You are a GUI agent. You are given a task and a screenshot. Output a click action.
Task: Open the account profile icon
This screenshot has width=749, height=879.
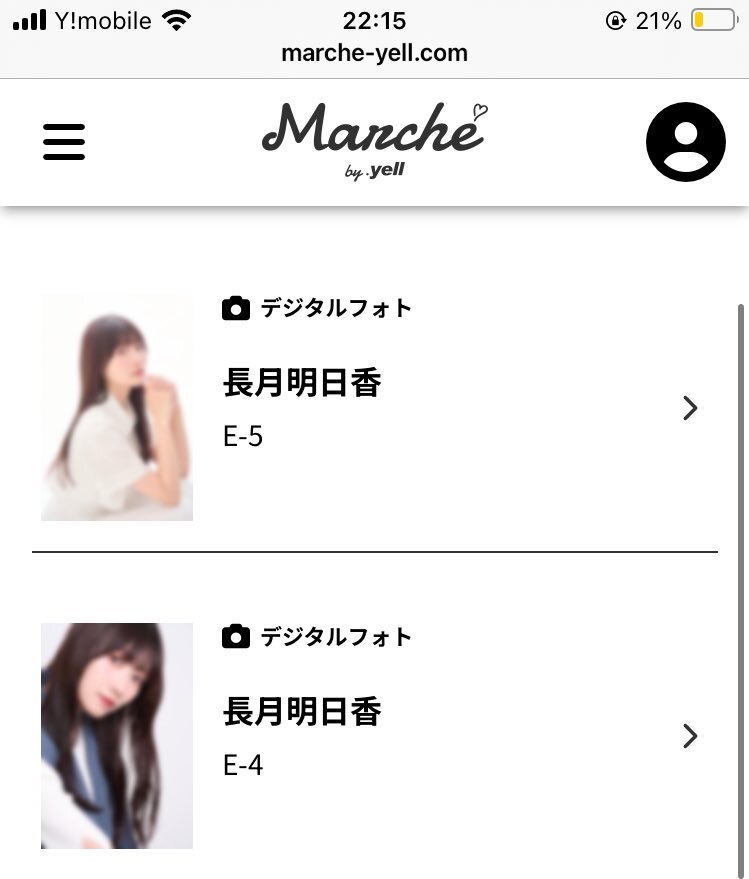(685, 142)
